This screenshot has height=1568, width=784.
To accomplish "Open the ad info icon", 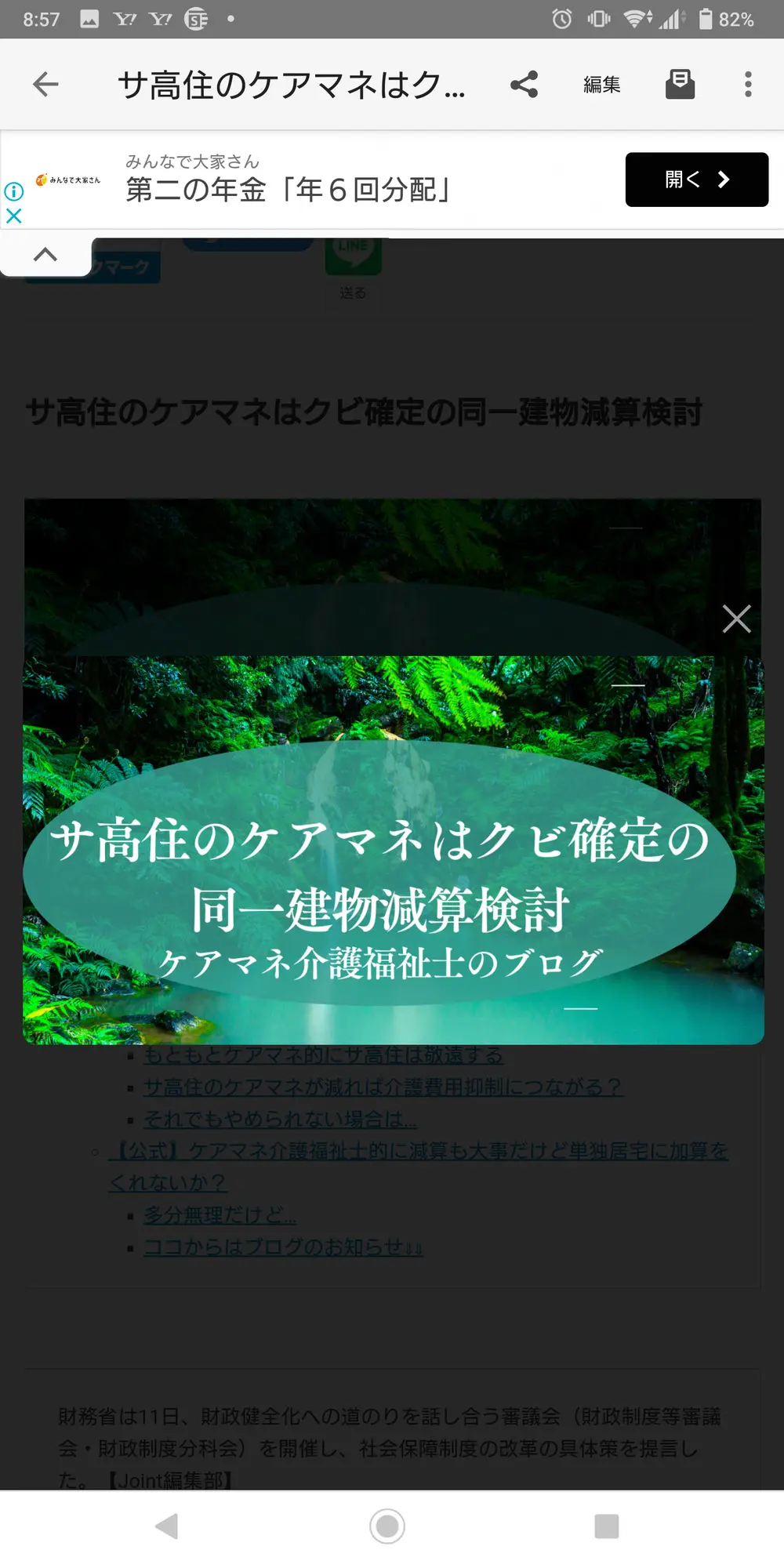I will (x=14, y=191).
